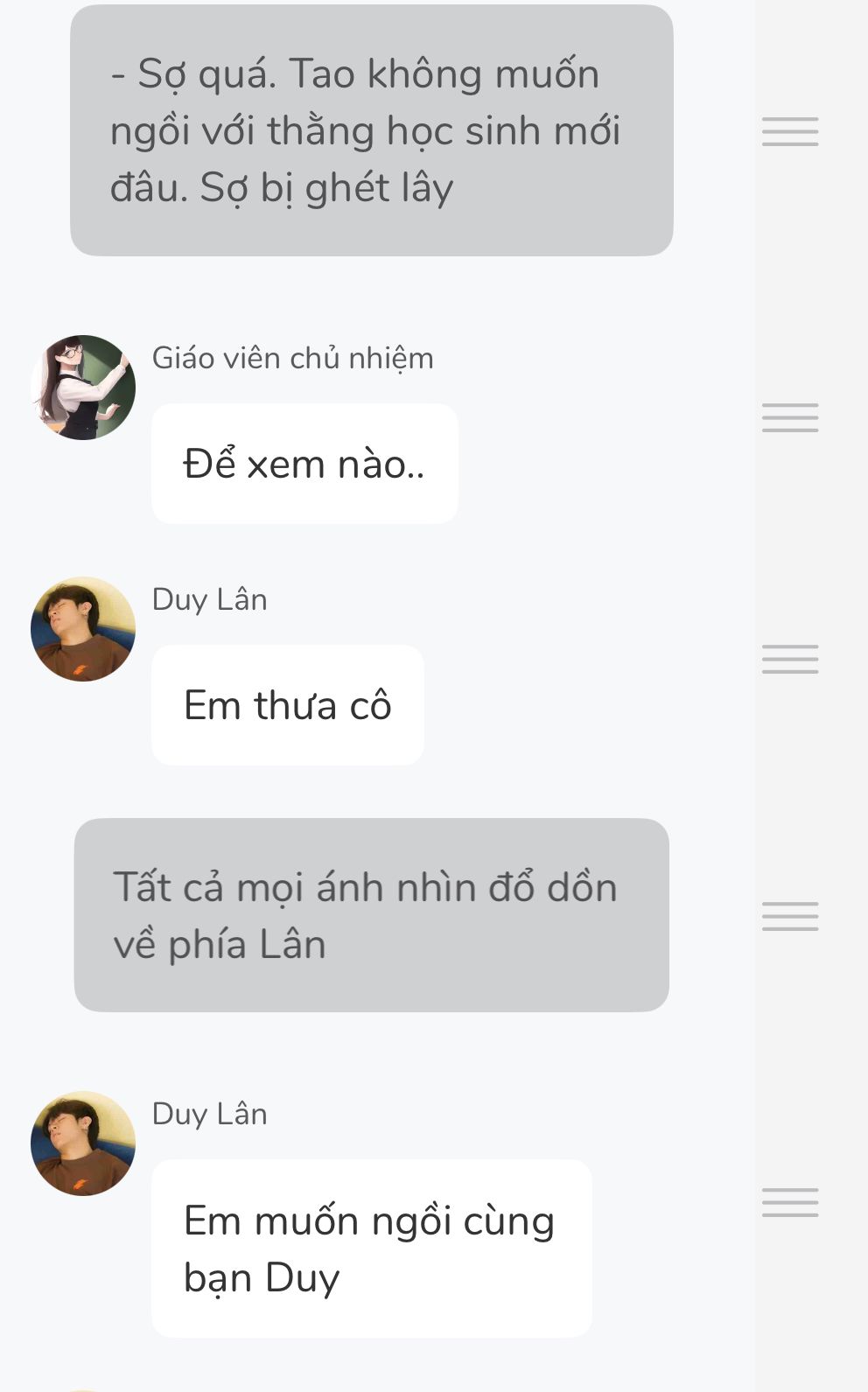
Task: Tap the handle beside "Tất cả mọi ánh nhìn"
Action: coord(789,916)
